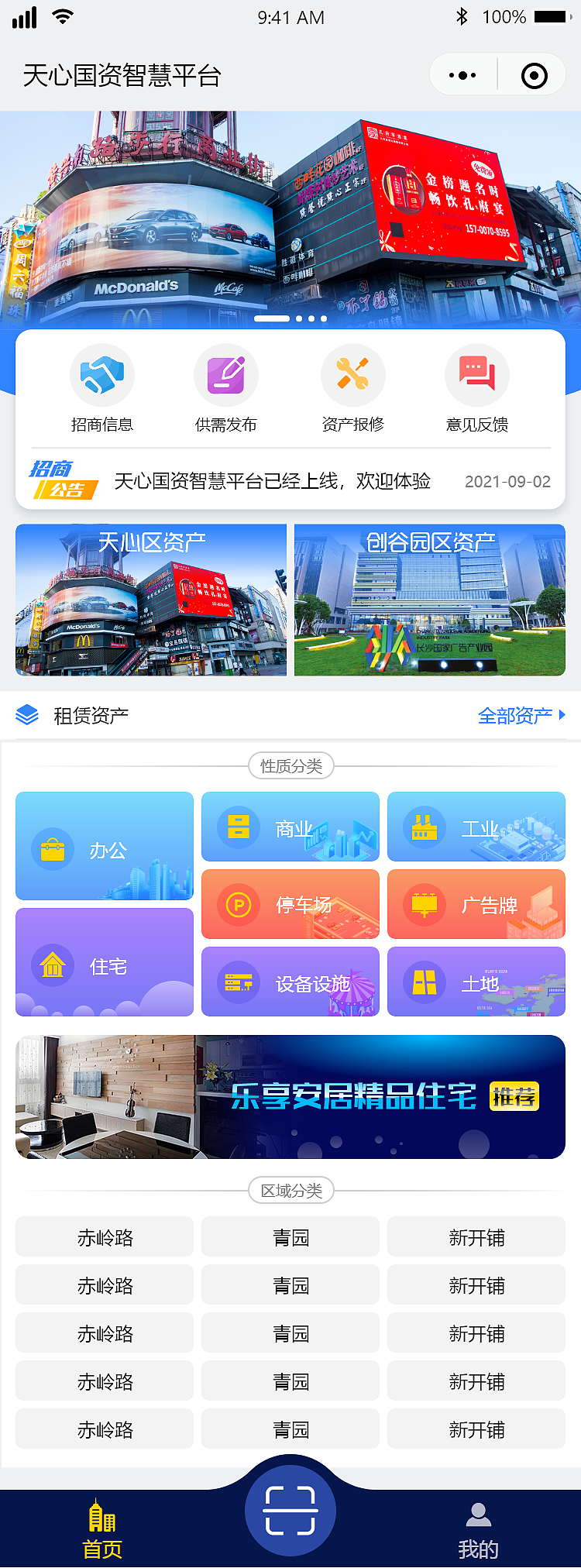This screenshot has width=581, height=1568.
Task: Open the three-dot mini-program menu
Action: point(462,74)
